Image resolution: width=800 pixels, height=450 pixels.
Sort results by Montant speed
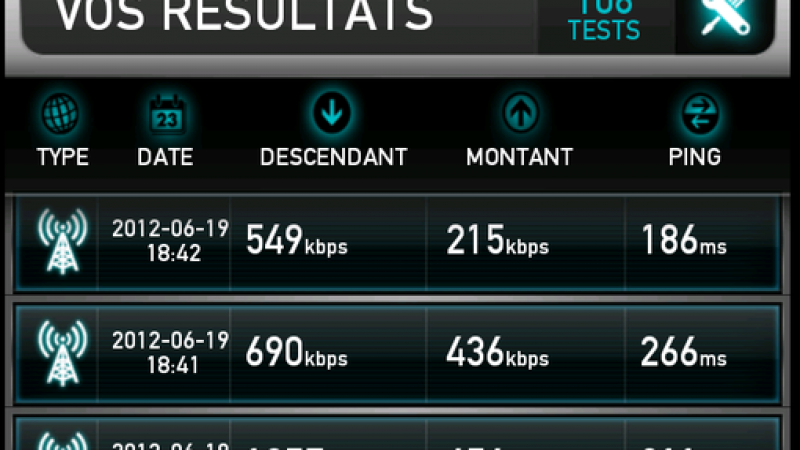point(519,130)
